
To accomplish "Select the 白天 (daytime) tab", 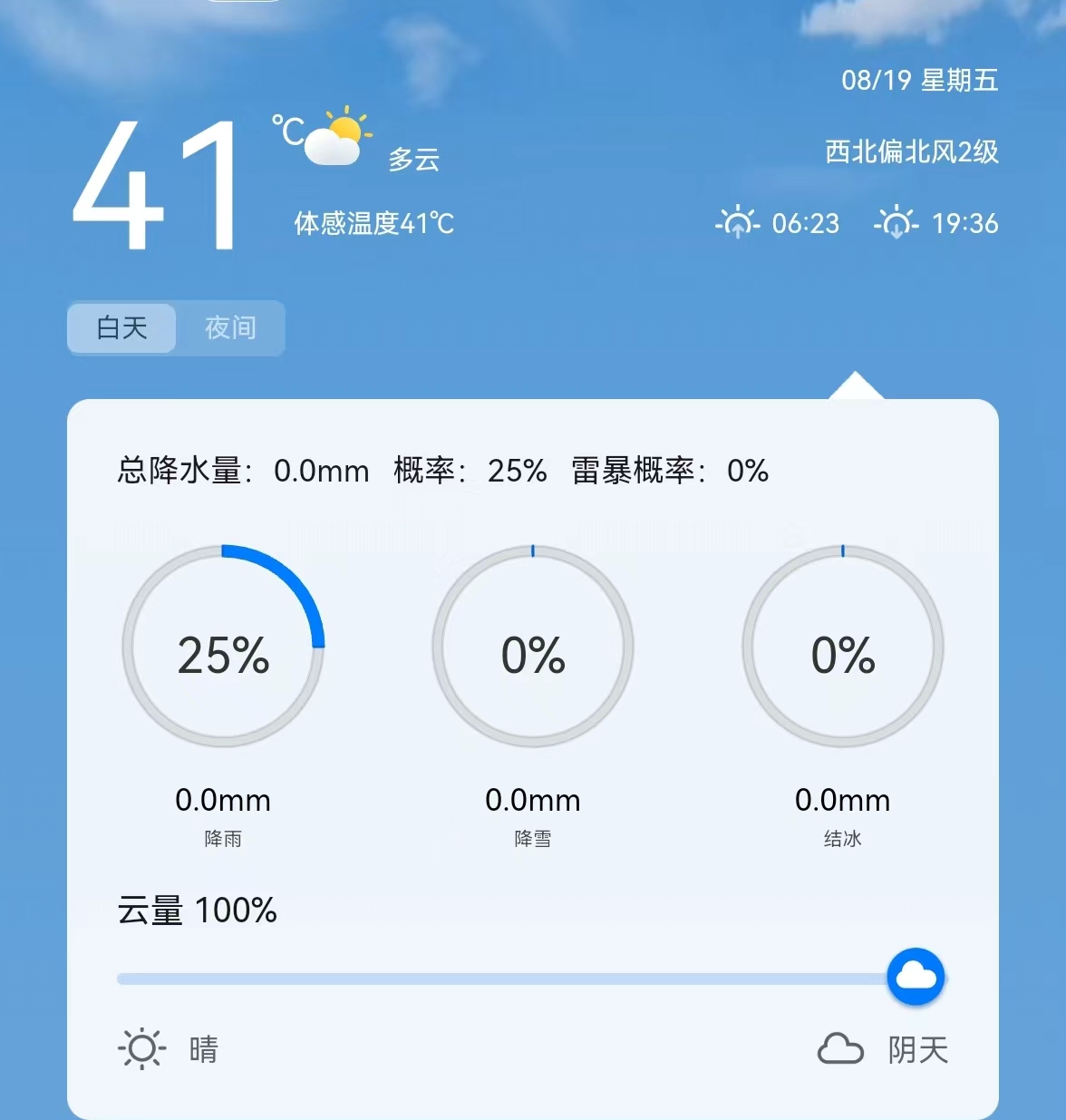I will coord(121,327).
